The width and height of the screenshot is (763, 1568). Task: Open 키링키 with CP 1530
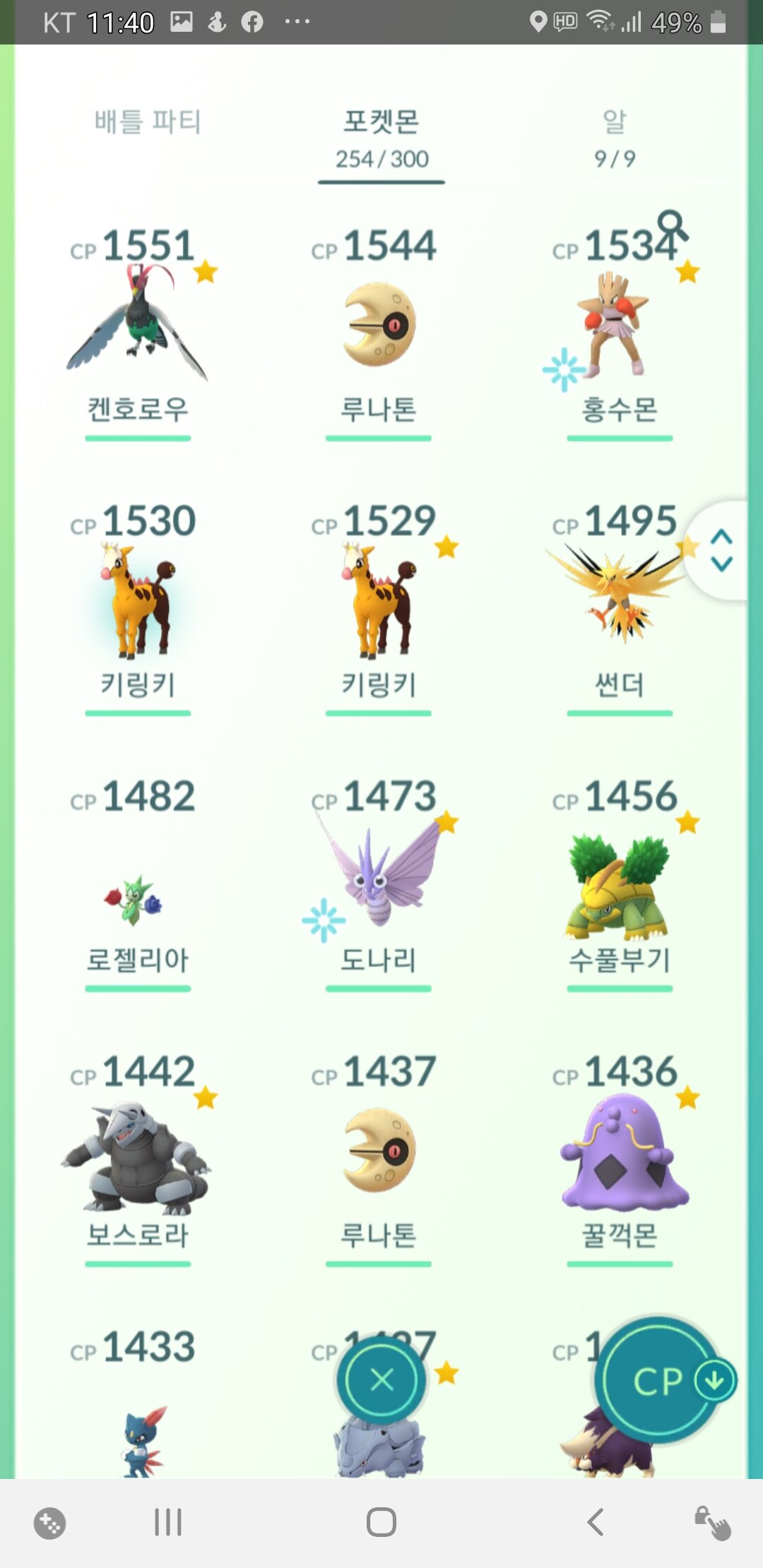pyautogui.click(x=137, y=600)
